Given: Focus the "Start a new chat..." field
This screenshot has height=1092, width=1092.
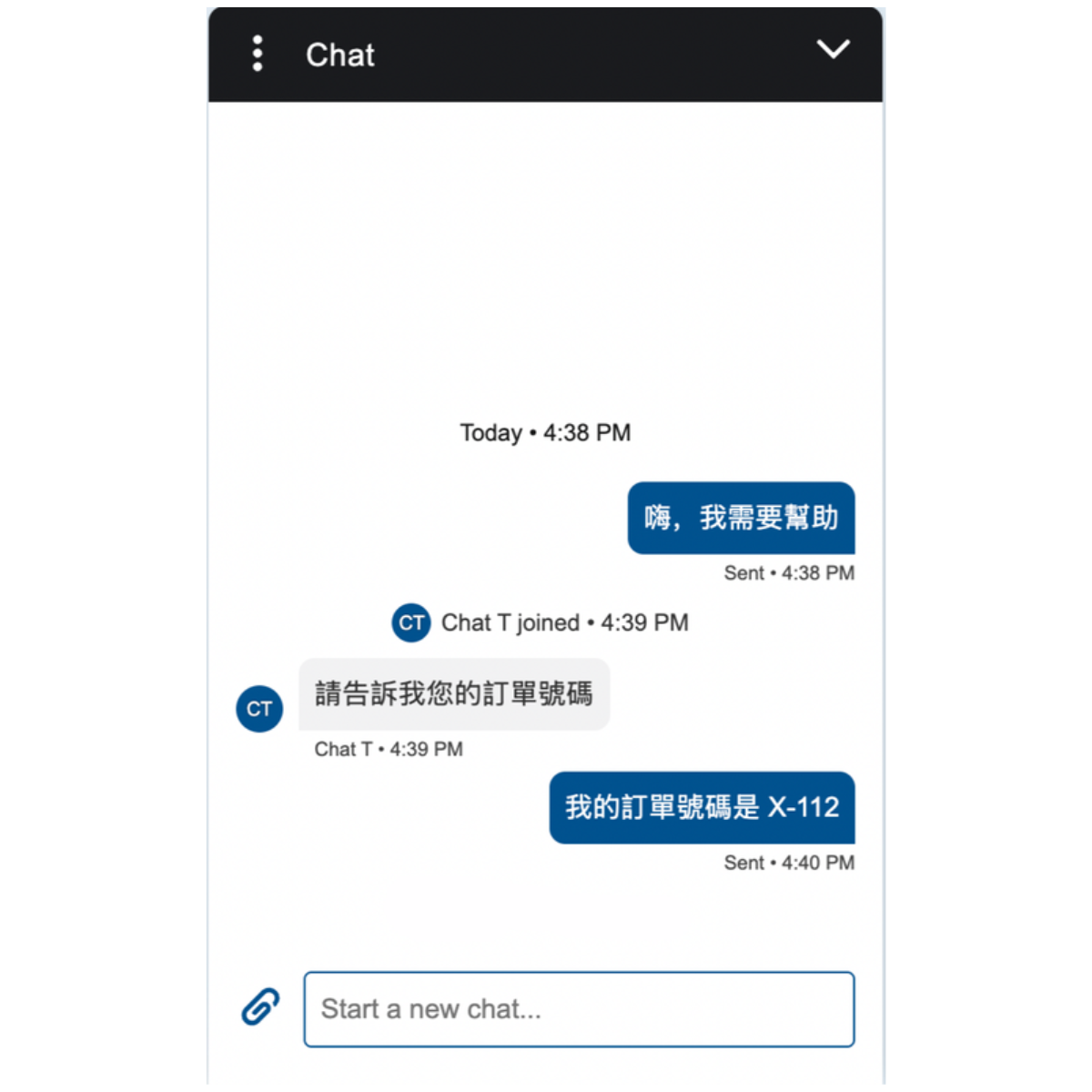Looking at the screenshot, I should (x=579, y=1009).
